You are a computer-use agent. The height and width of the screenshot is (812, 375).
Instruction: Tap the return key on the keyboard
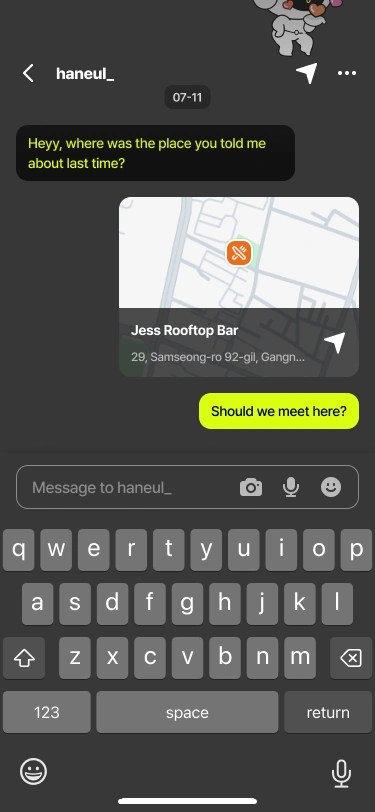[x=328, y=712]
